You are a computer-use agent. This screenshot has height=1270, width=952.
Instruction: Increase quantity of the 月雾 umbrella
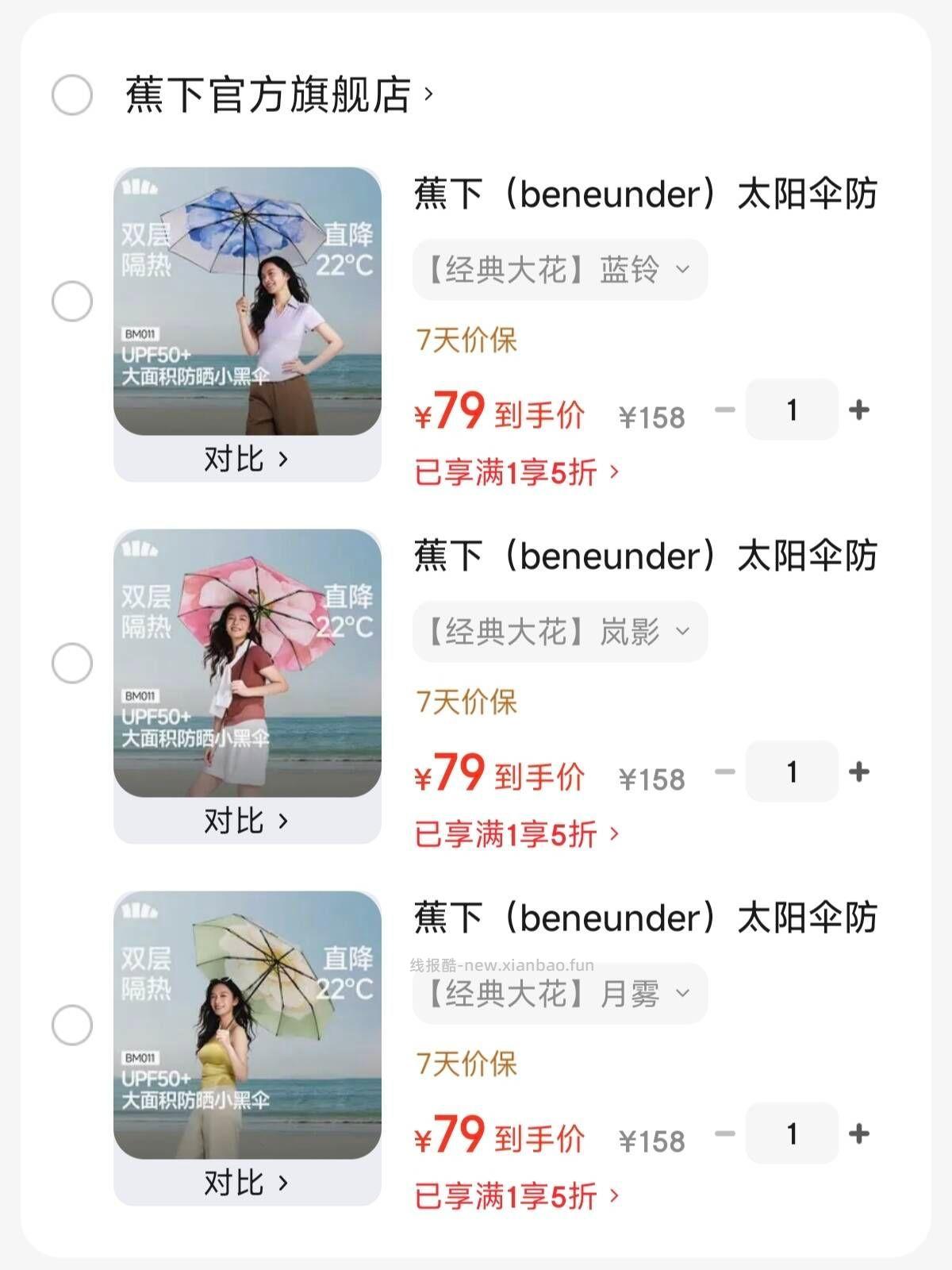(x=859, y=1134)
